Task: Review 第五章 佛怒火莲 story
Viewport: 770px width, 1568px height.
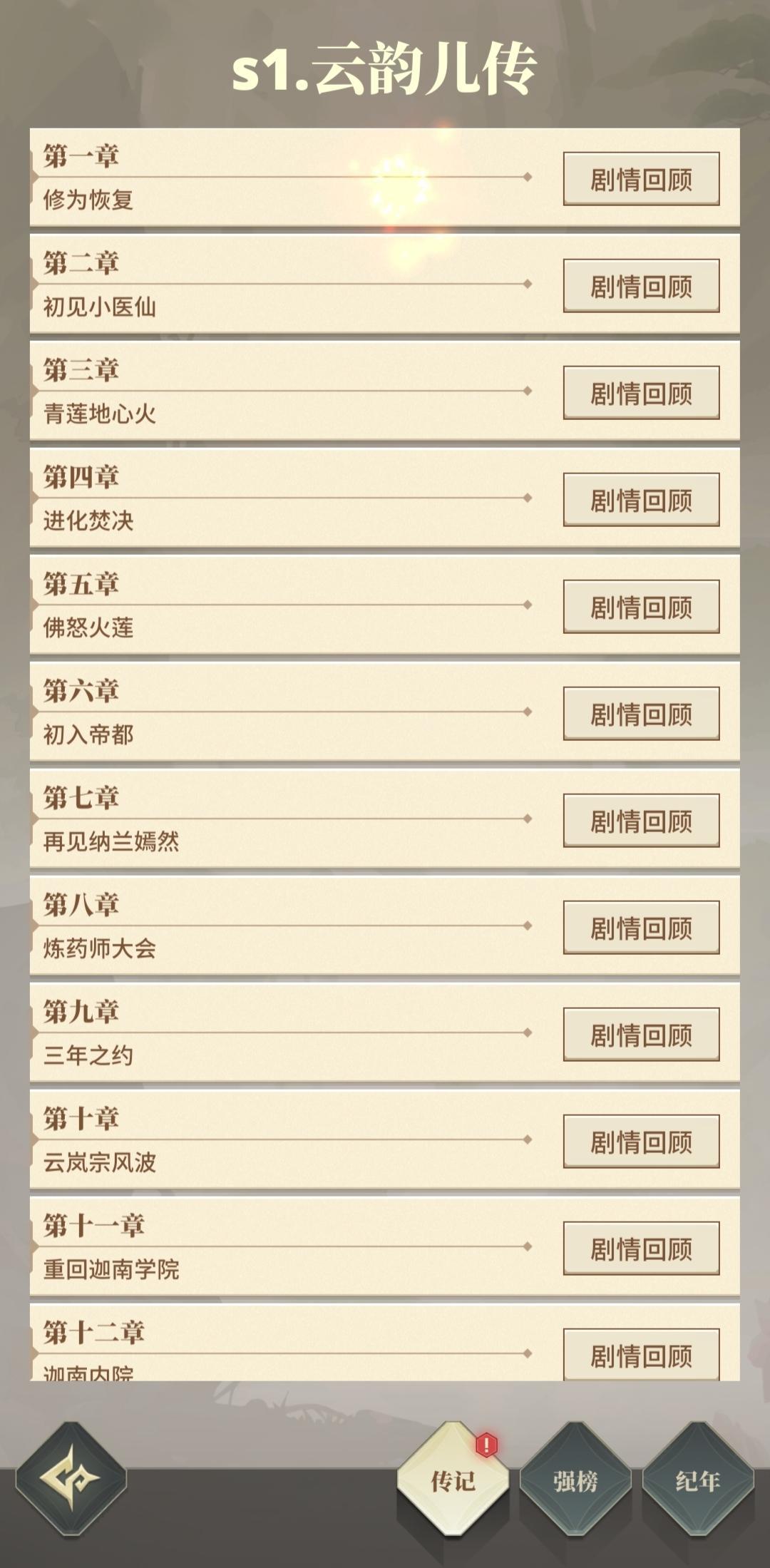Action: (641, 608)
